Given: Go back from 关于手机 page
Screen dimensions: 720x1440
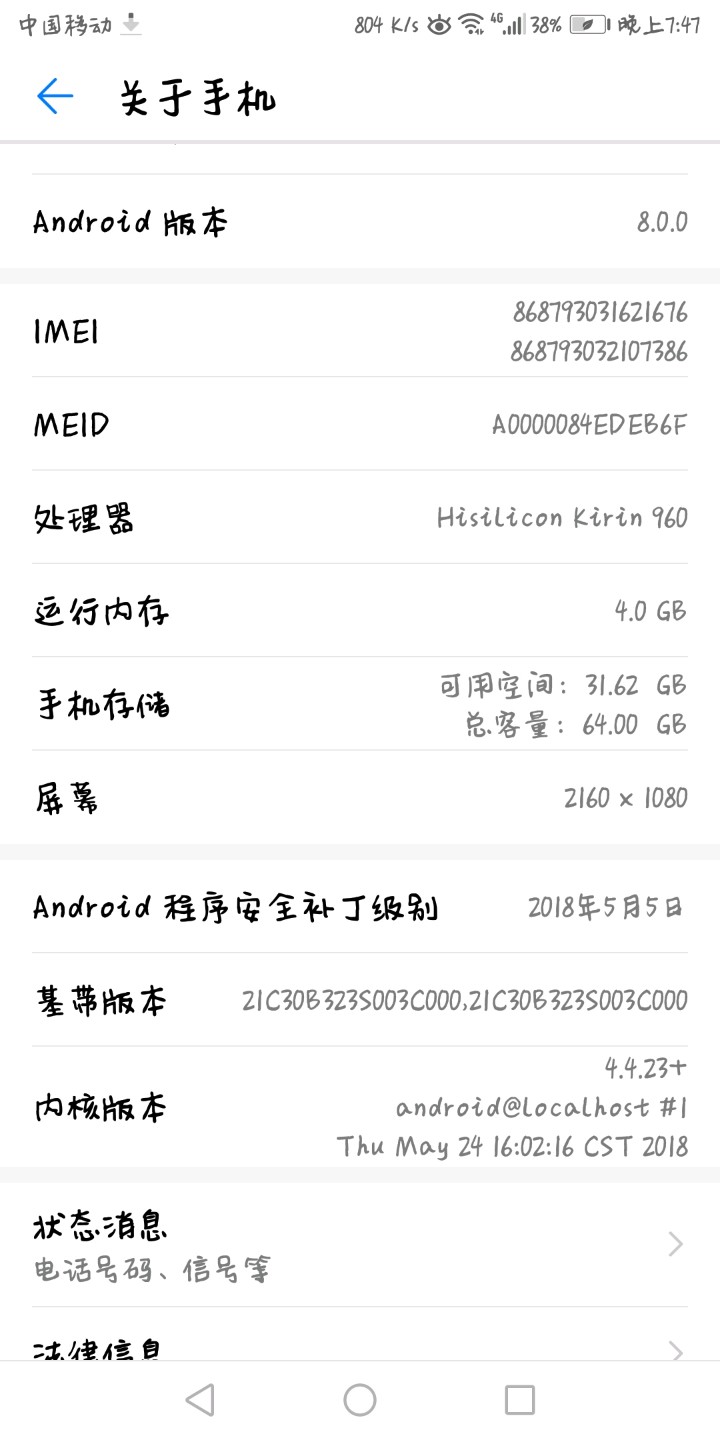Looking at the screenshot, I should point(55,97).
